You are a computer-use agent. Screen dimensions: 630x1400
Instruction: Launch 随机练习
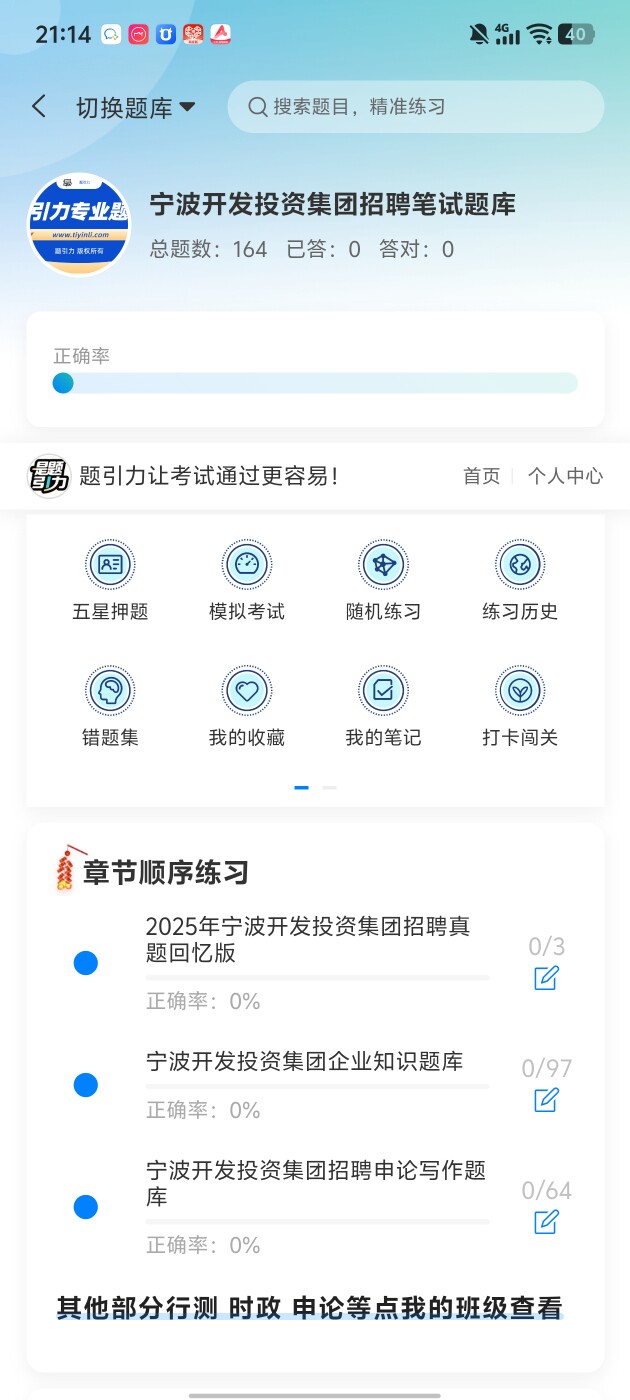point(383,581)
